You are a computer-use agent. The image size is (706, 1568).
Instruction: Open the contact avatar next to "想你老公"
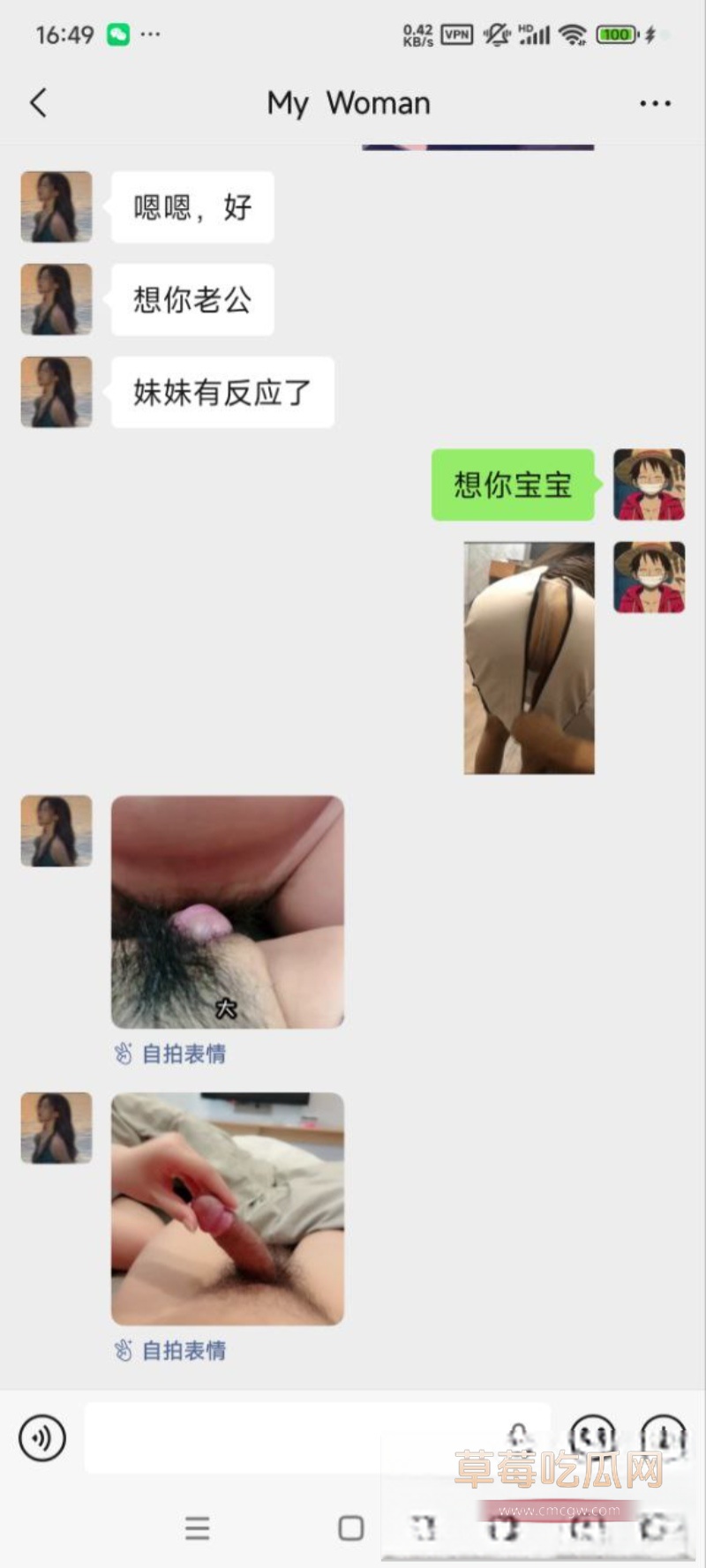point(56,299)
